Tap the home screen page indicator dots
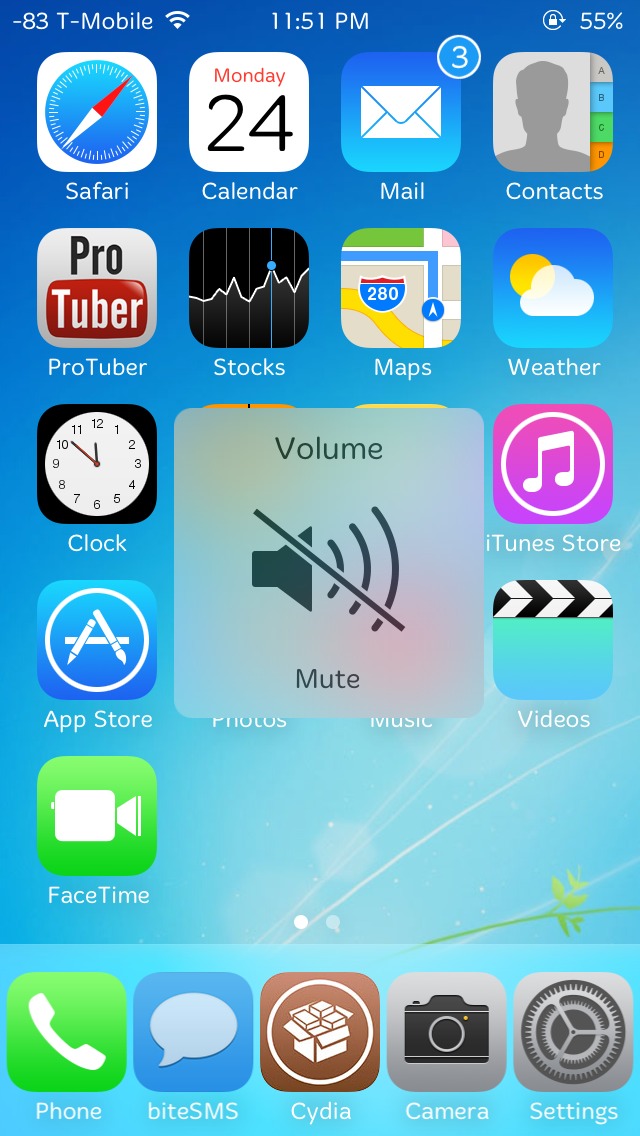This screenshot has width=640, height=1136. [317, 921]
